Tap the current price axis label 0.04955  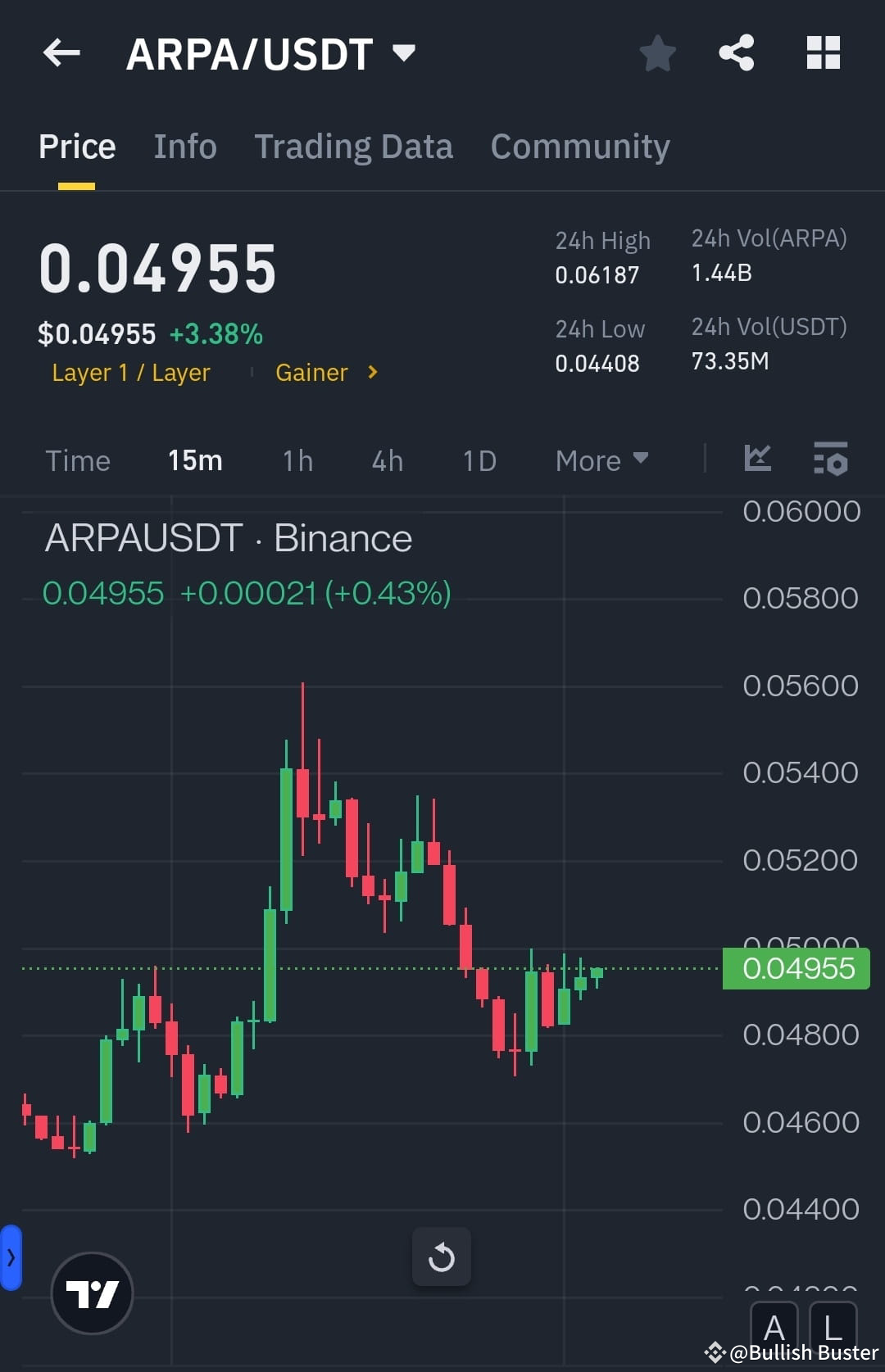coord(795,968)
